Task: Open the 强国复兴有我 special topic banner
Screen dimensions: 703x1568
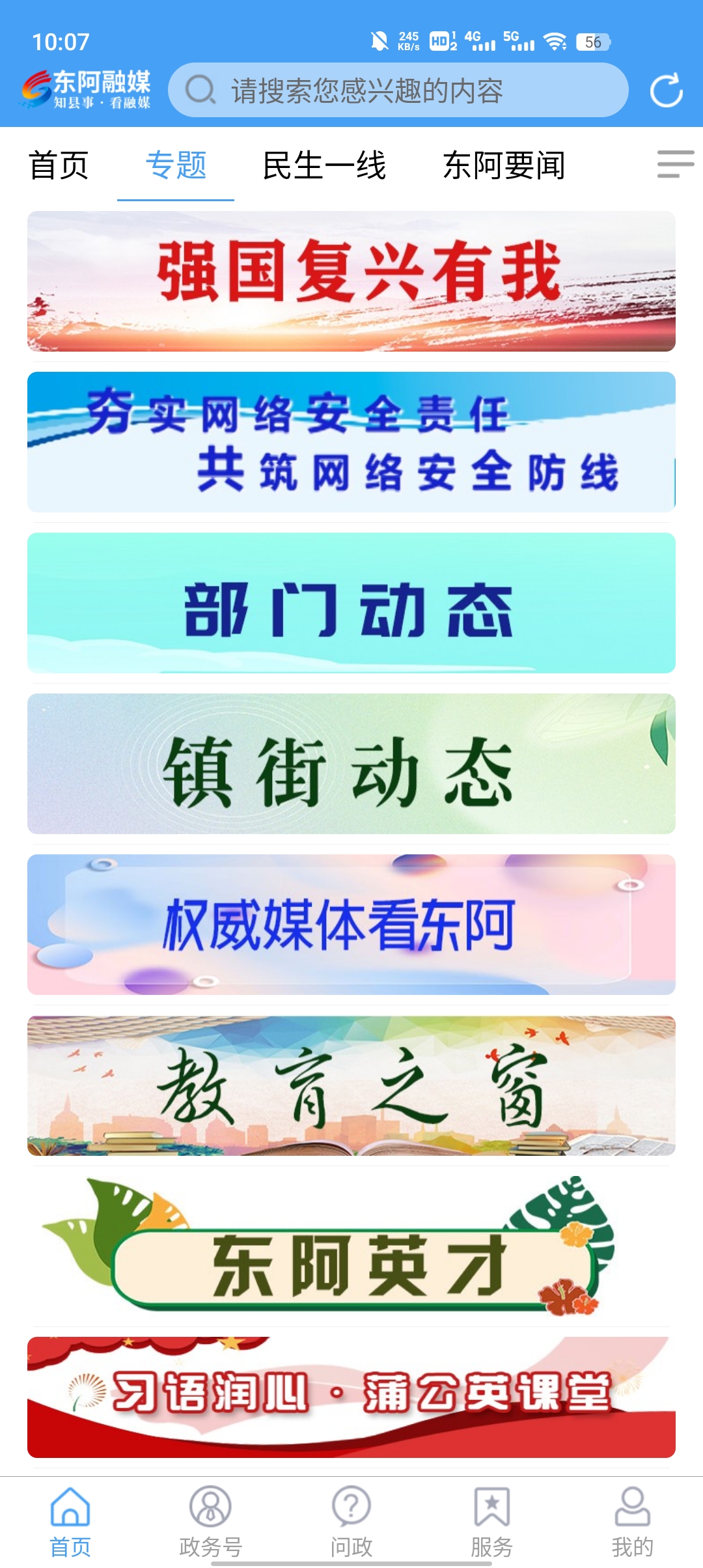Action: (351, 281)
